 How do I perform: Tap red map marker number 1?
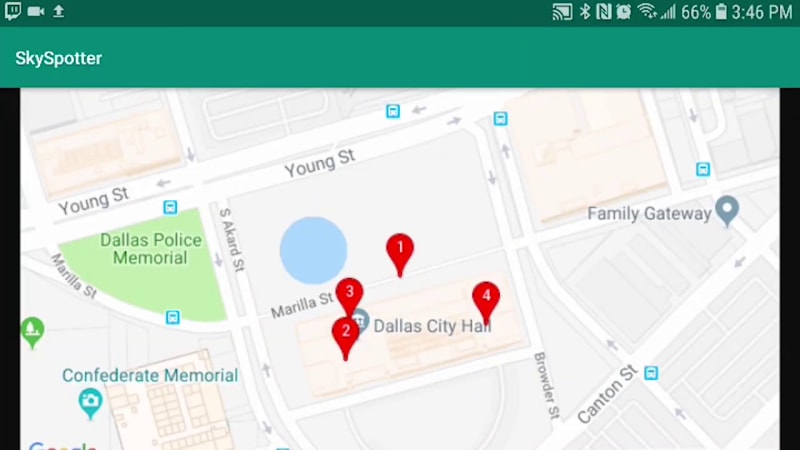click(400, 255)
